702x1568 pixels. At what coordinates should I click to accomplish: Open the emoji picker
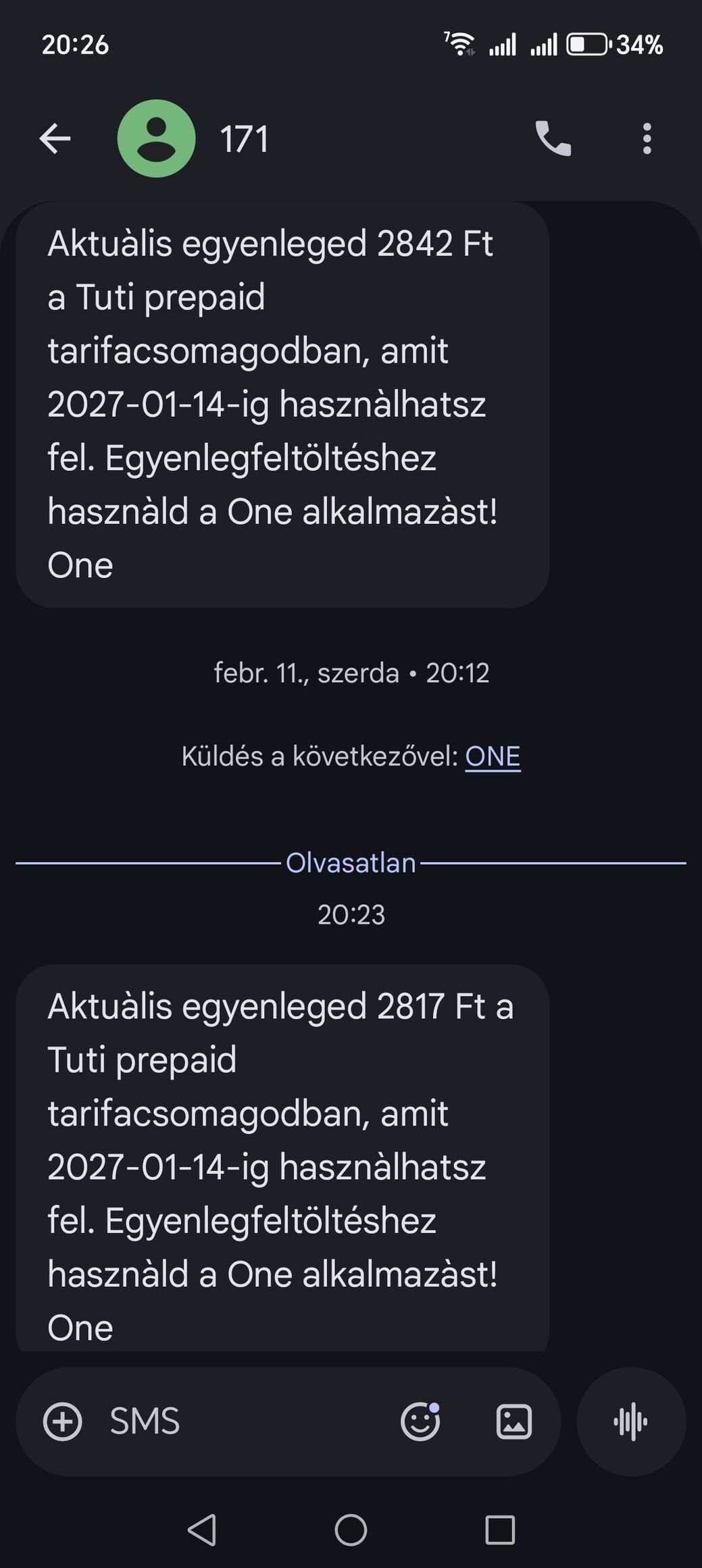(420, 1421)
